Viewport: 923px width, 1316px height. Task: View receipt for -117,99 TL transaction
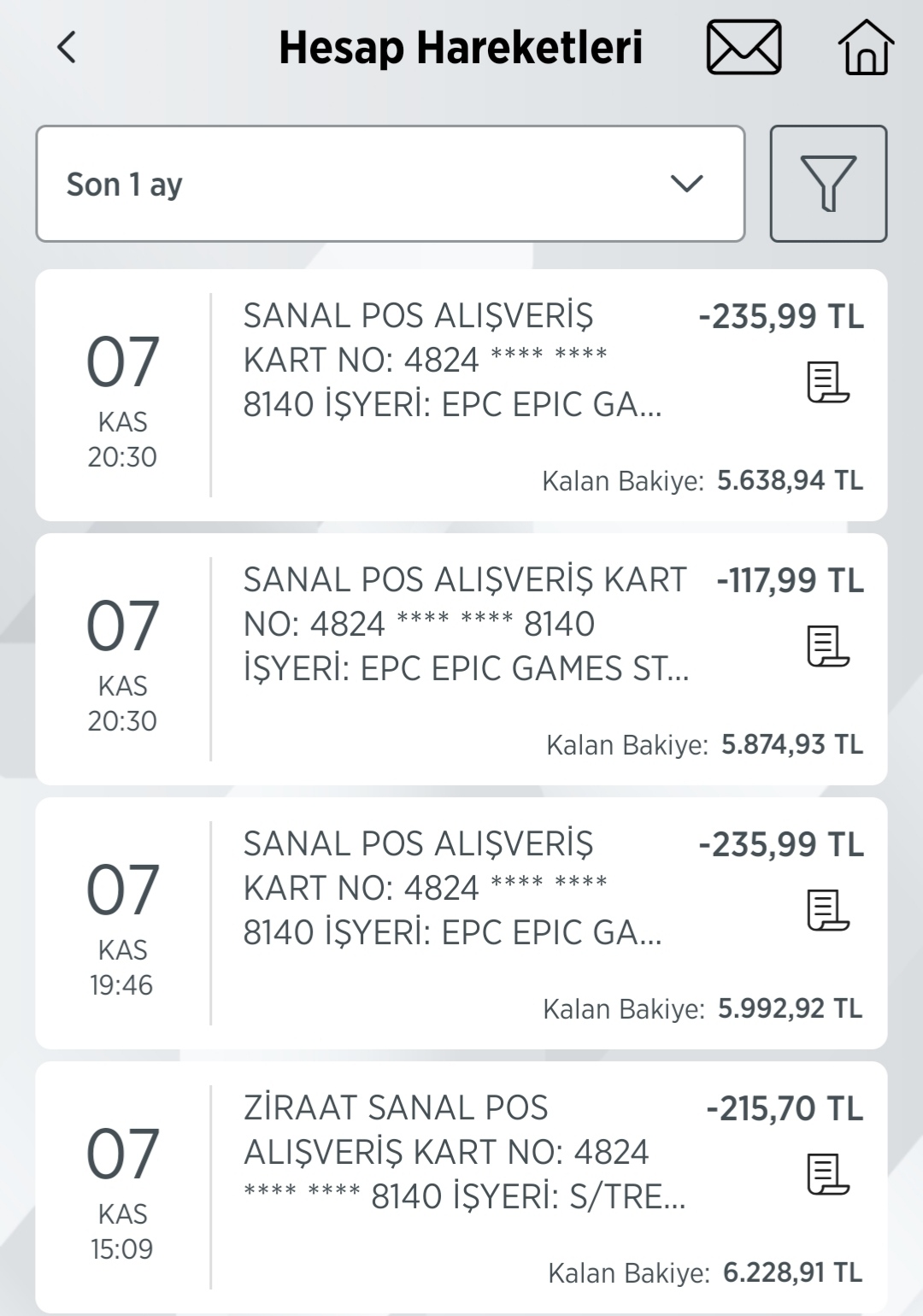click(827, 646)
